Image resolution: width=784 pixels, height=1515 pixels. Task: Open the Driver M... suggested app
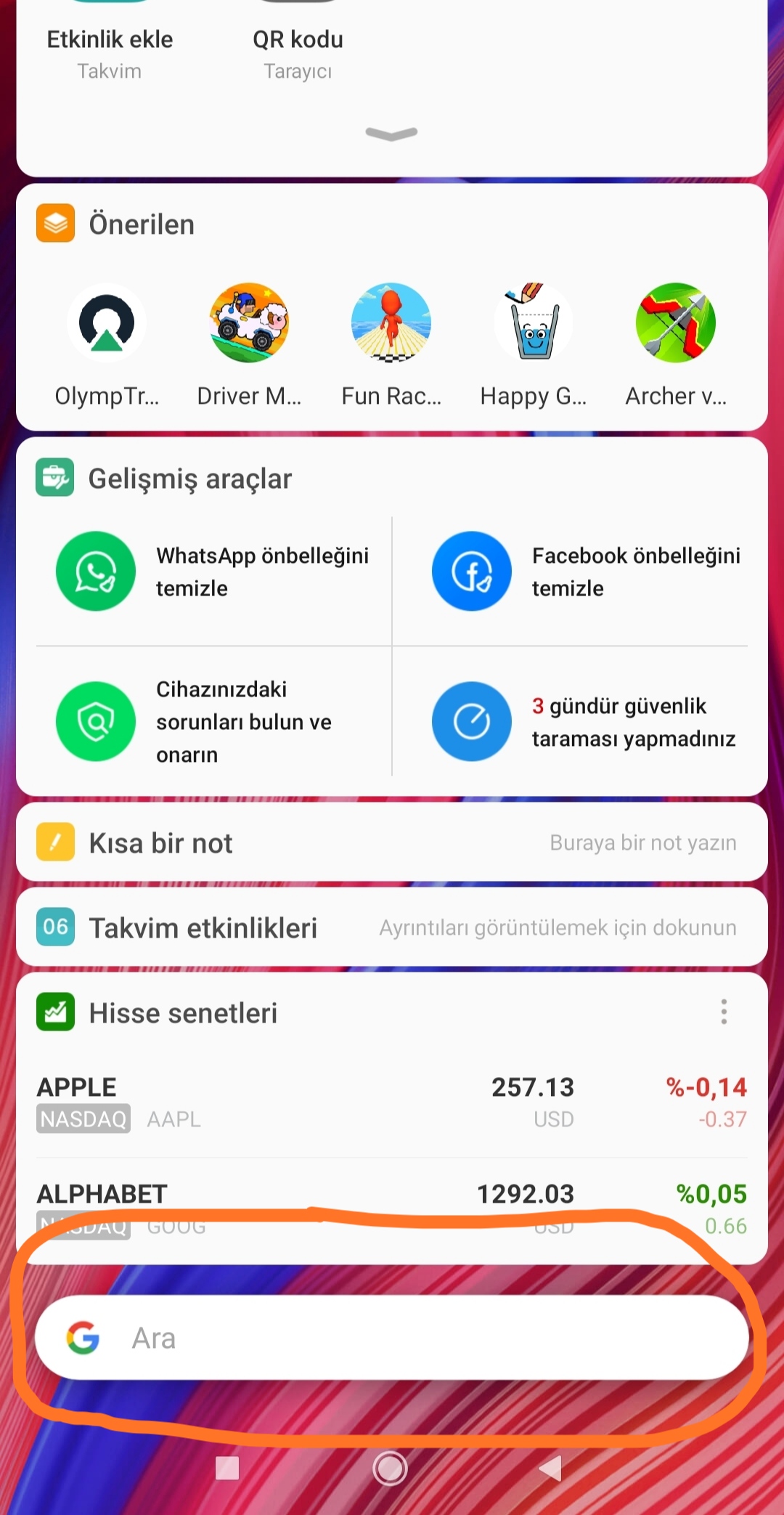(249, 323)
